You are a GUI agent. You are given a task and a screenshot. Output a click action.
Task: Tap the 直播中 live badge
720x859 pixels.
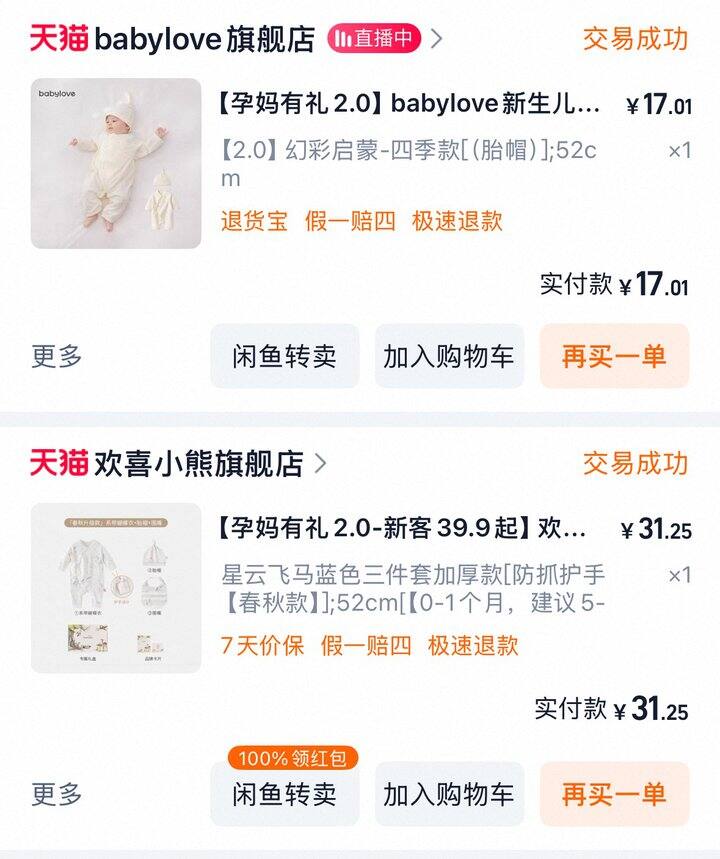click(x=374, y=39)
